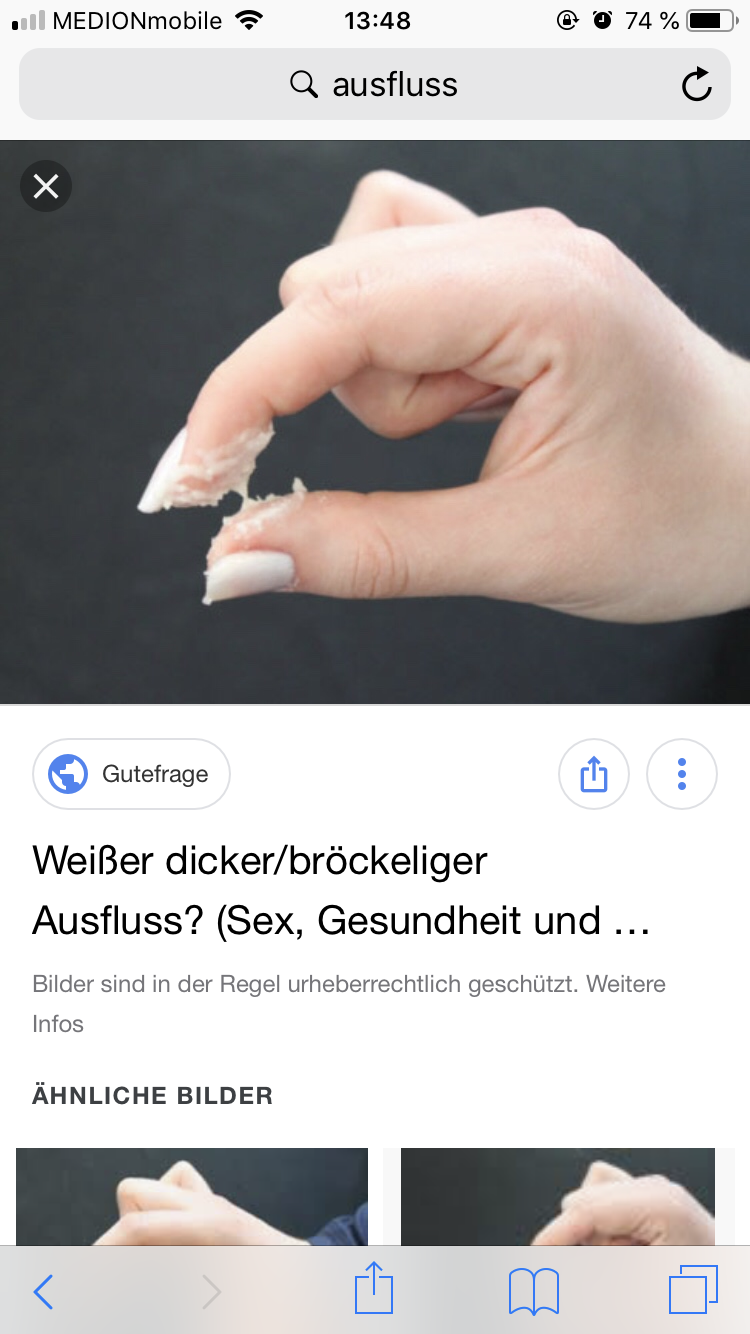The height and width of the screenshot is (1334, 750).
Task: Open Safari share sheet
Action: click(374, 1289)
